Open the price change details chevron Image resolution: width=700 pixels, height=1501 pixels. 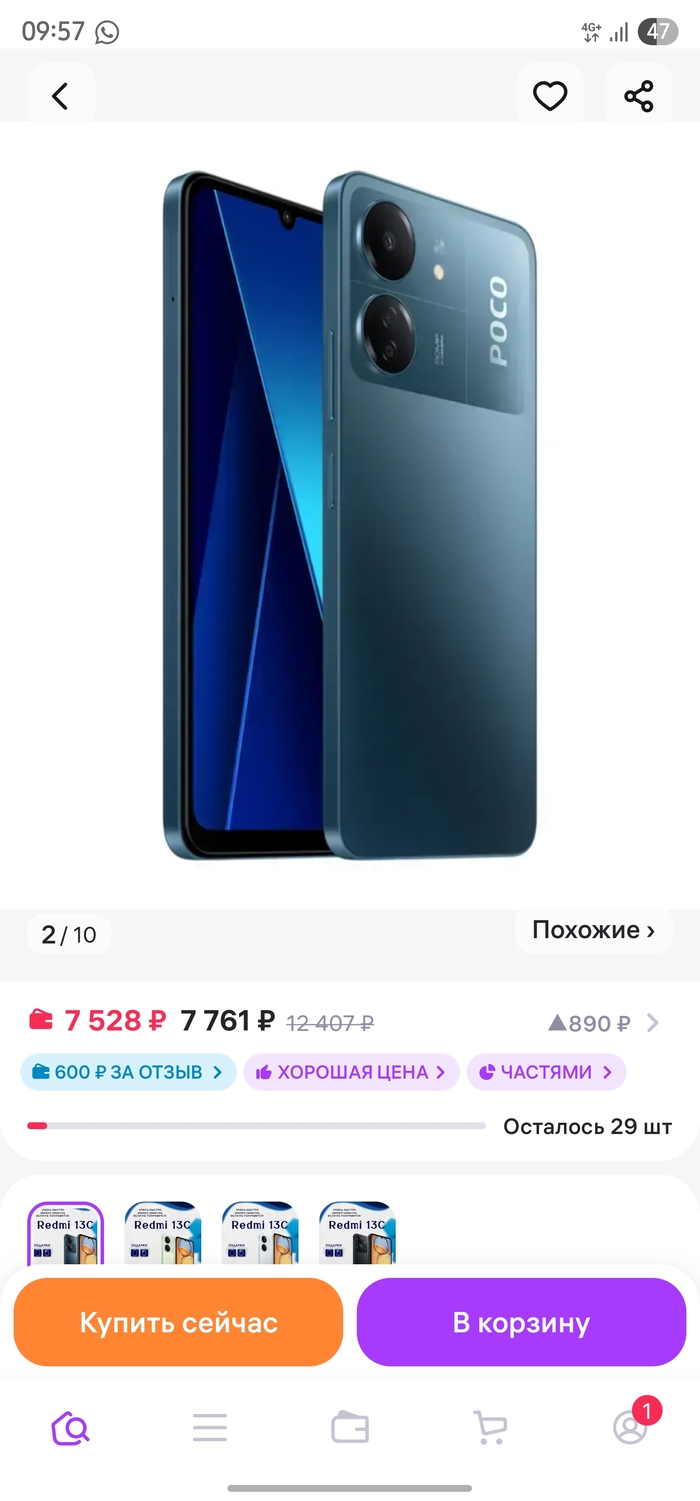point(652,1022)
